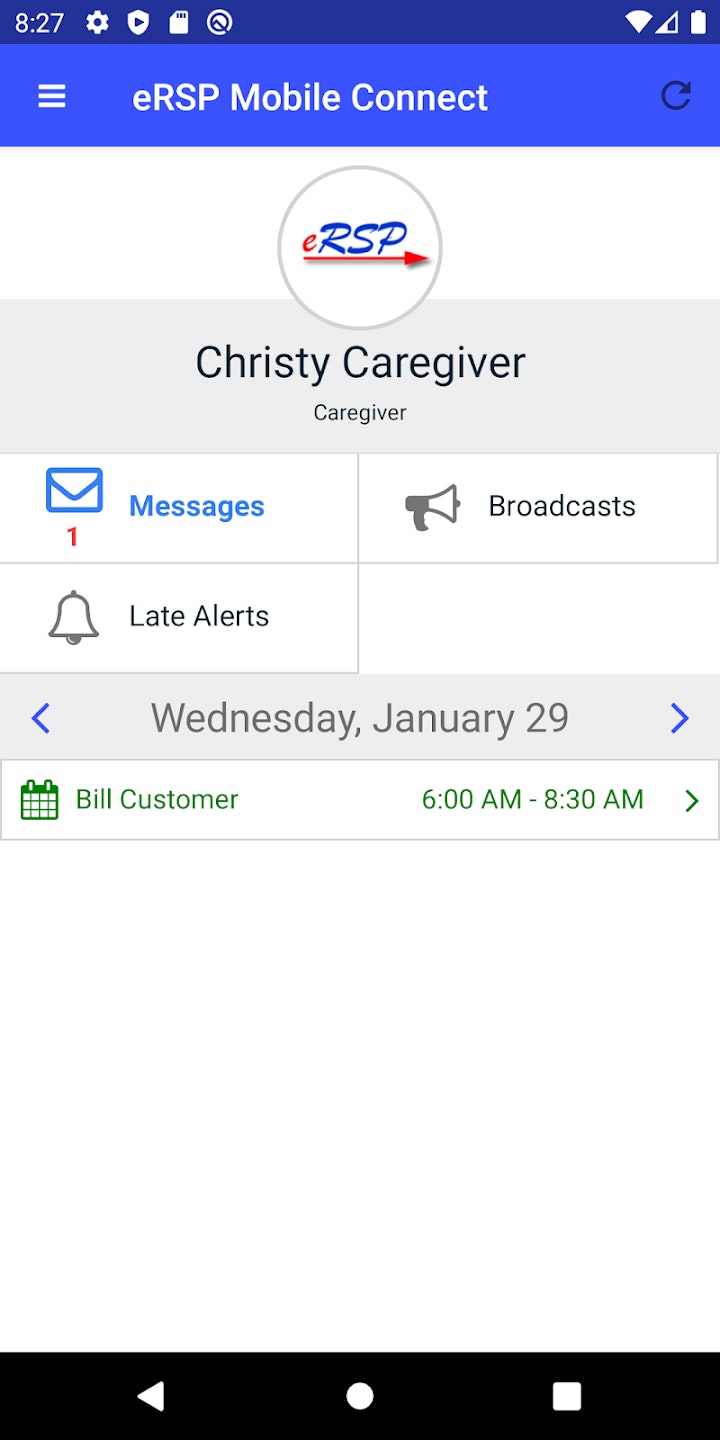
Task: Go to the next day
Action: (x=679, y=718)
